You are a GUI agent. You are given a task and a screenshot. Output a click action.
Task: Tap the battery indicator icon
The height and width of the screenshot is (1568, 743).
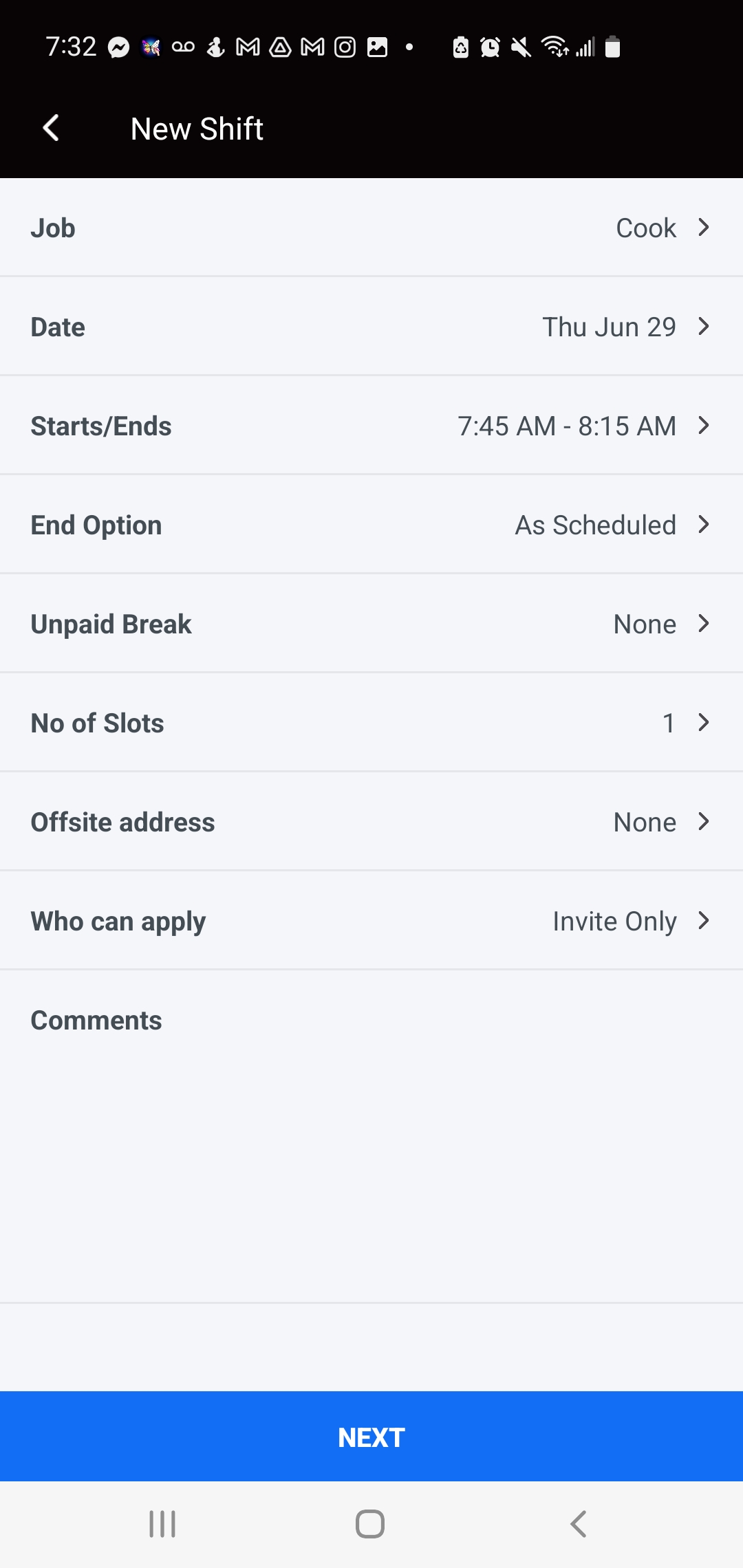(x=612, y=46)
